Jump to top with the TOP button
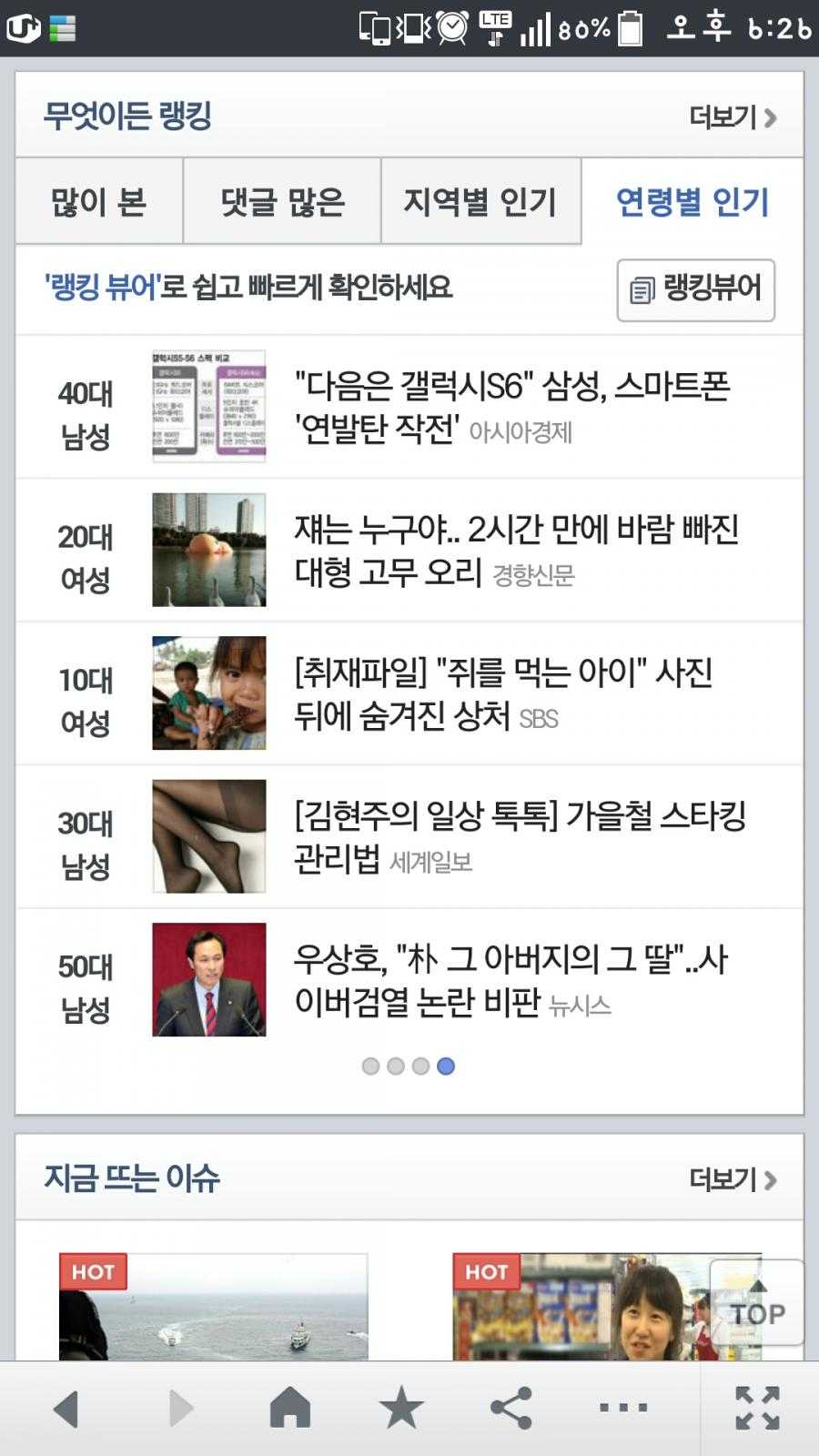The height and width of the screenshot is (1456, 819). click(x=756, y=1305)
